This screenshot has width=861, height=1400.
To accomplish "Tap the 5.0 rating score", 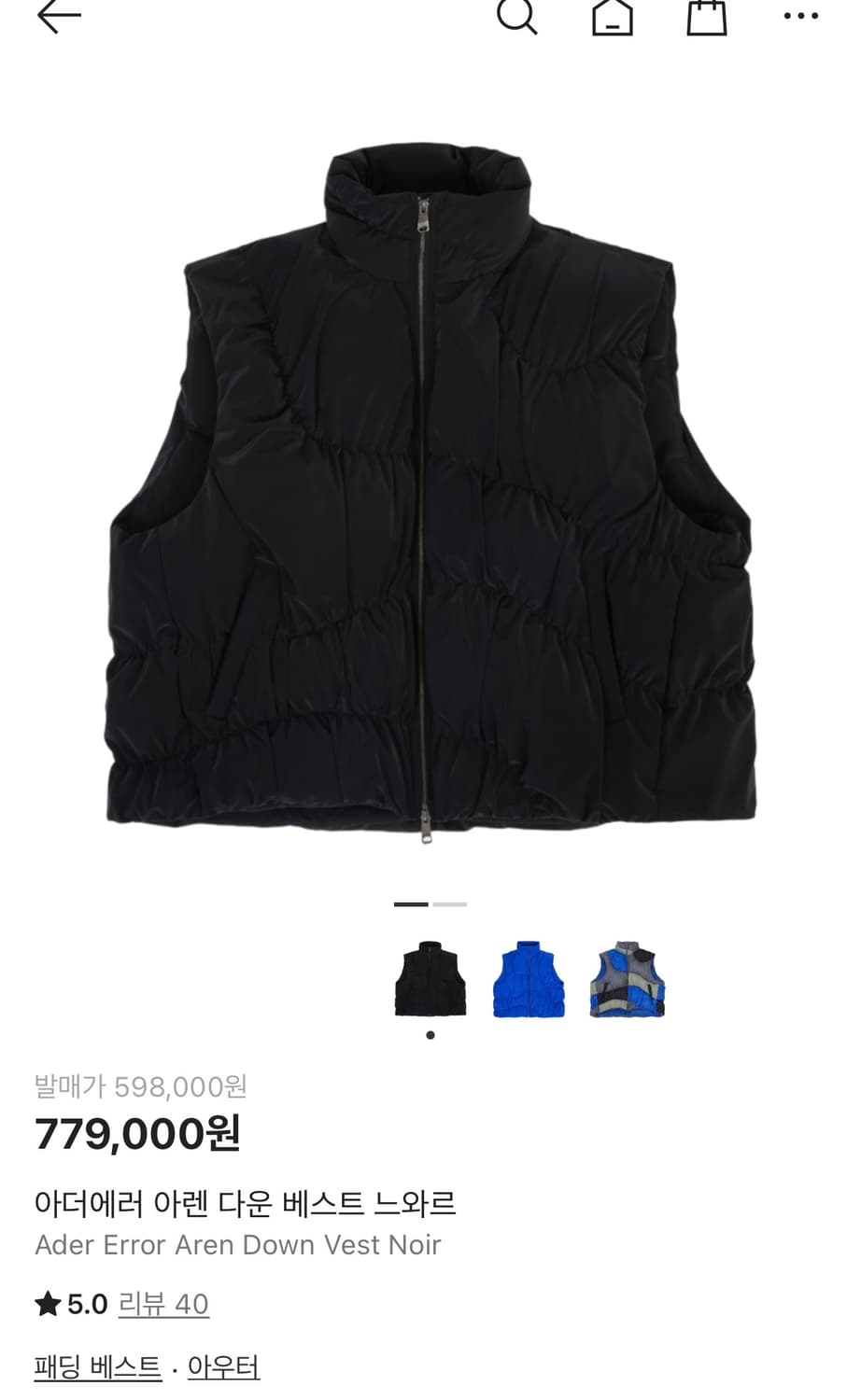I will [x=85, y=1303].
